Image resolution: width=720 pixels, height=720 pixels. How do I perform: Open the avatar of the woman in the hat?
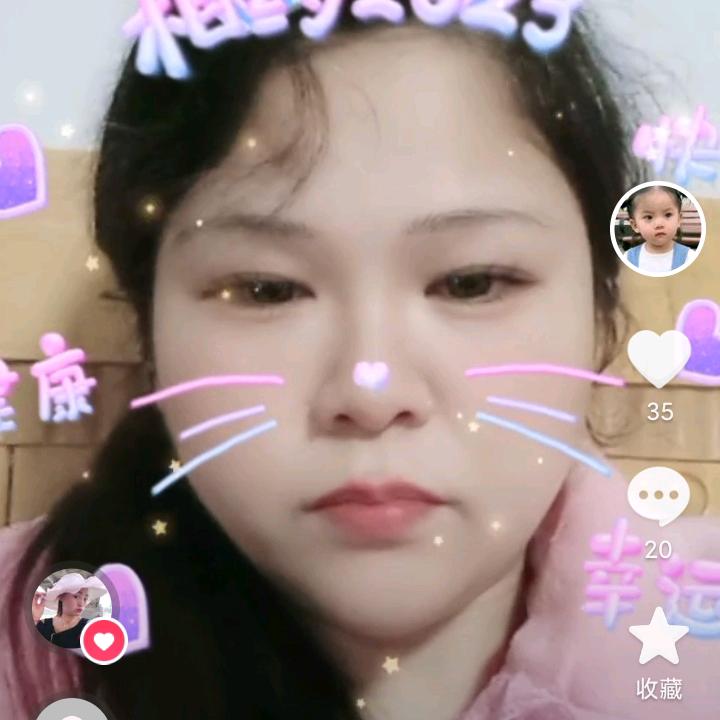(72, 608)
